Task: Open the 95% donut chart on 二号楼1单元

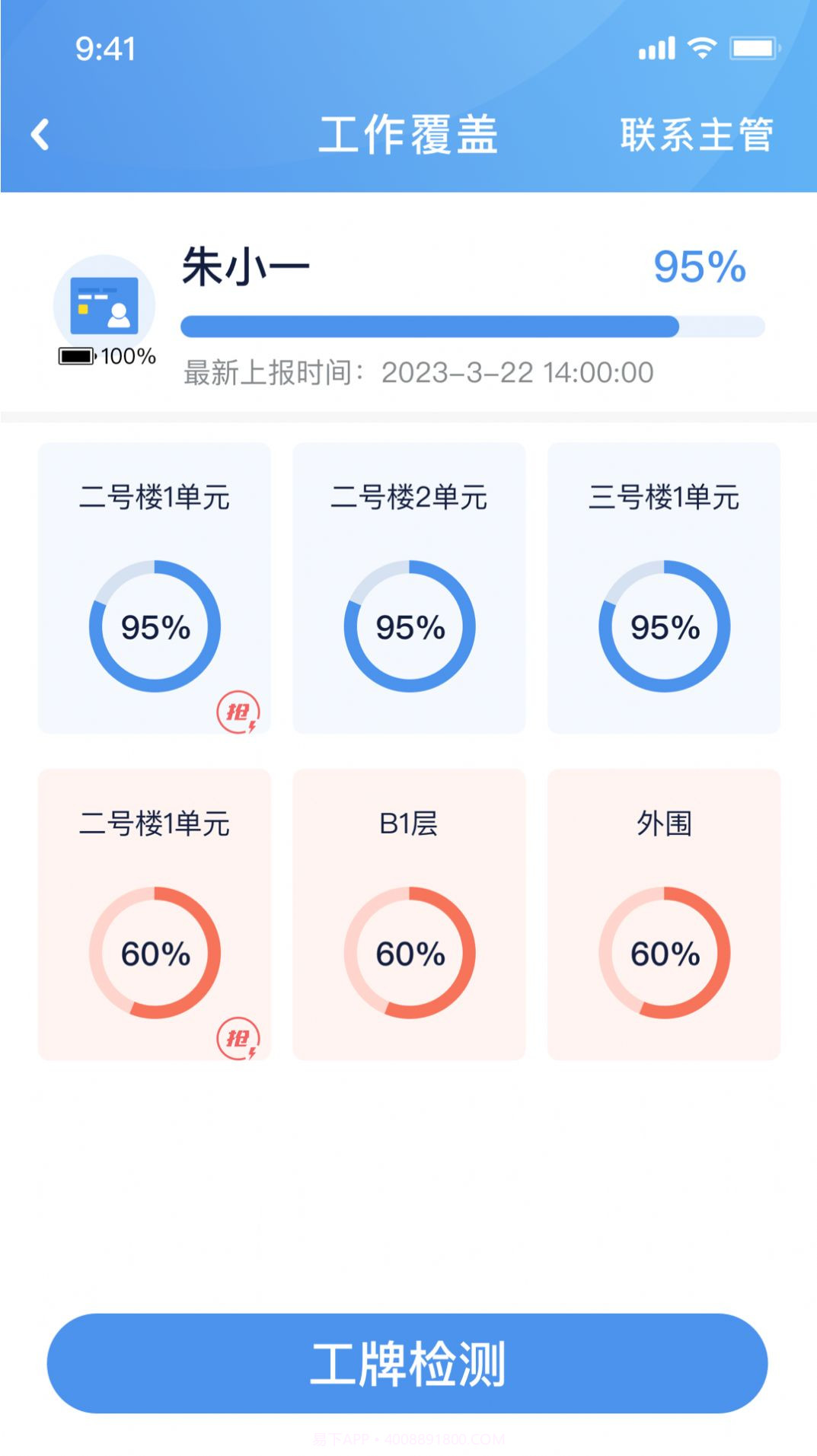Action: 155,628
